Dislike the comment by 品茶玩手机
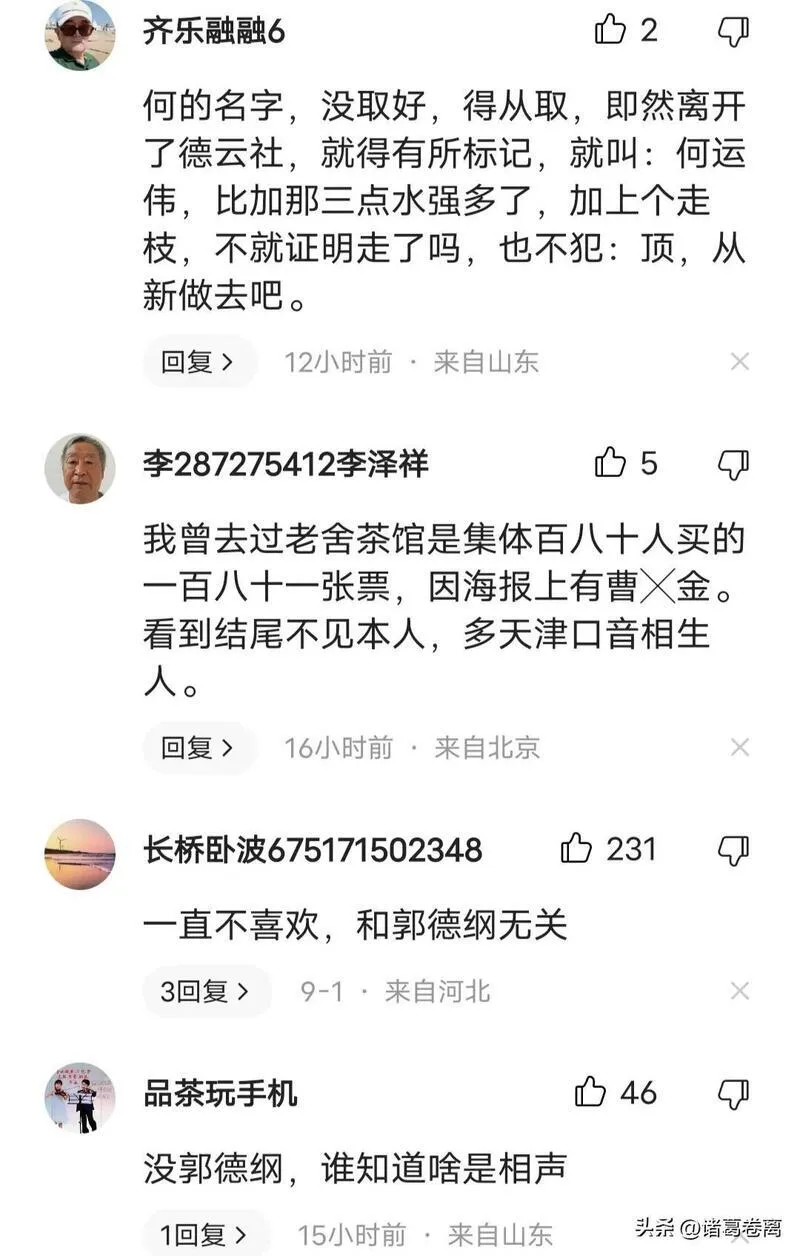 tap(734, 1093)
